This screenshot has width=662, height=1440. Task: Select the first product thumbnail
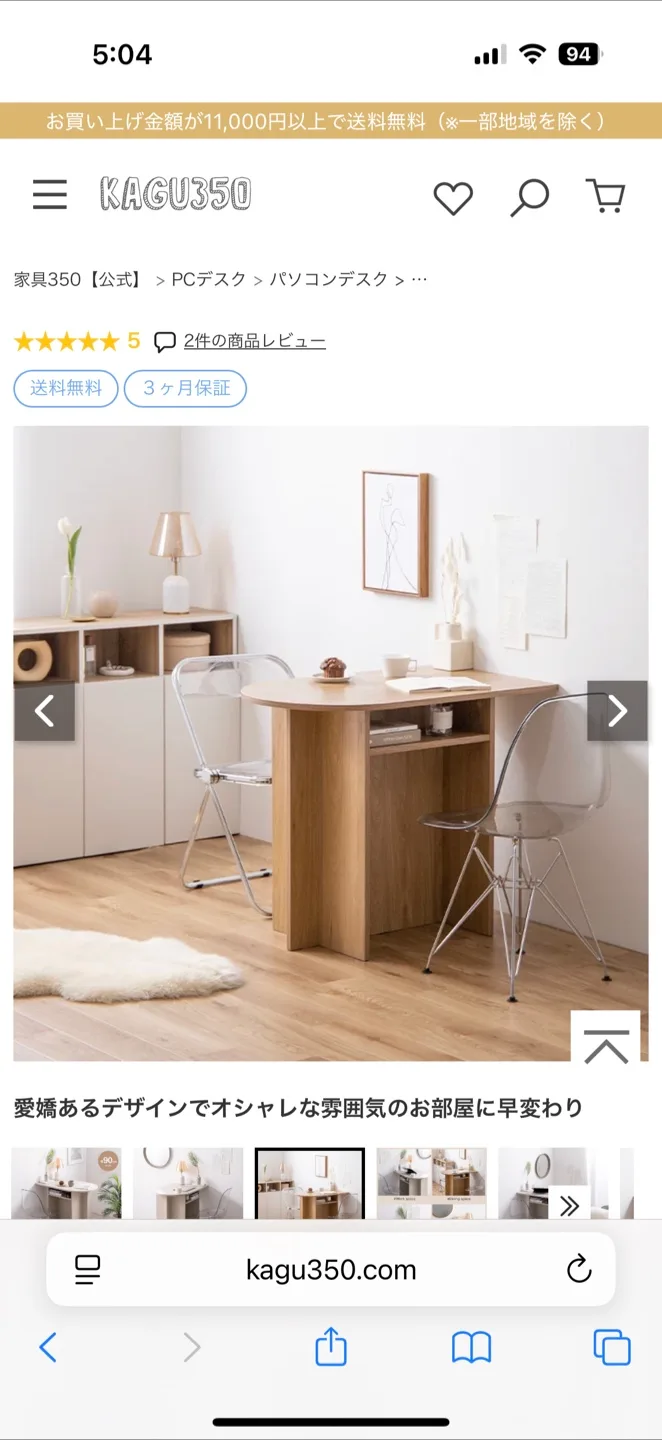66,1184
